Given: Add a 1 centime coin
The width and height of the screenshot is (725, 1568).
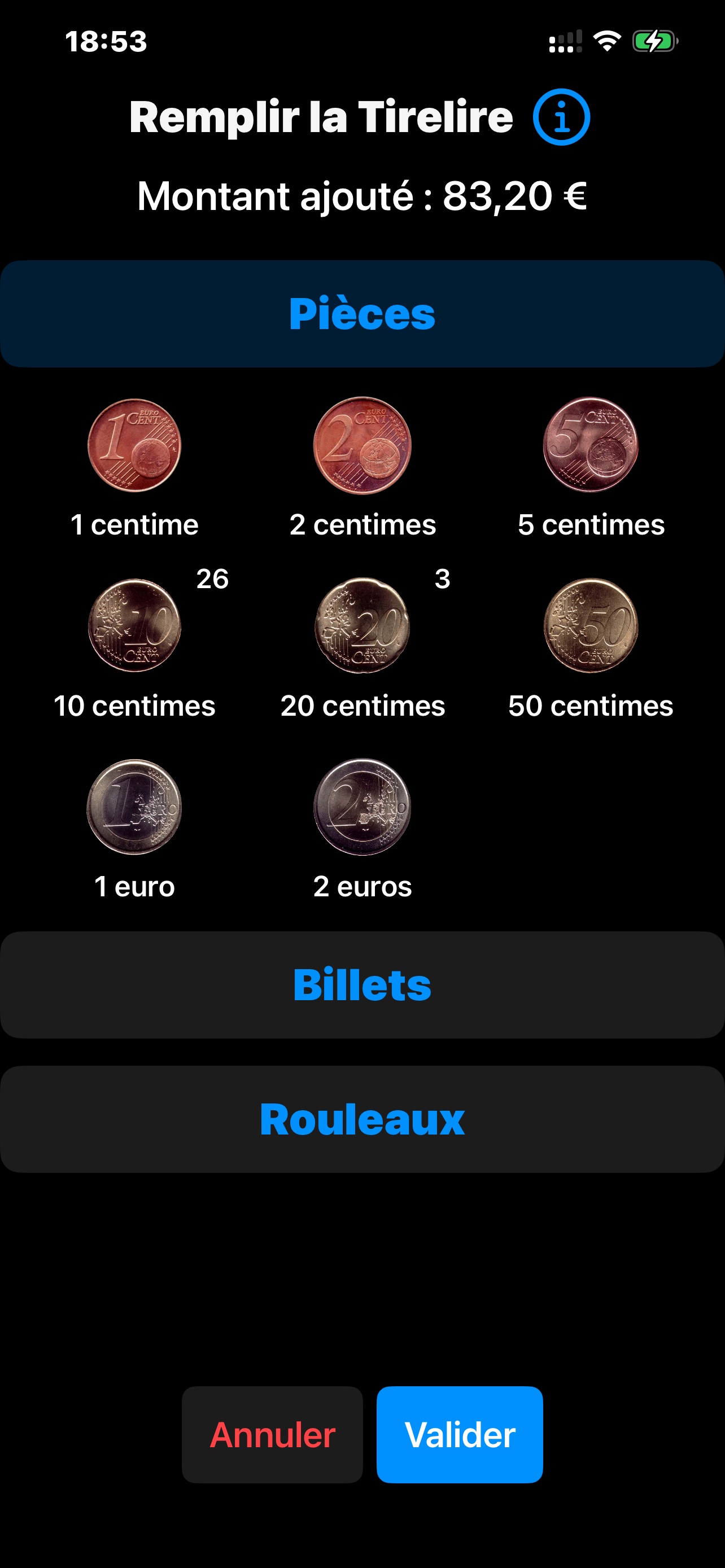Looking at the screenshot, I should (134, 444).
